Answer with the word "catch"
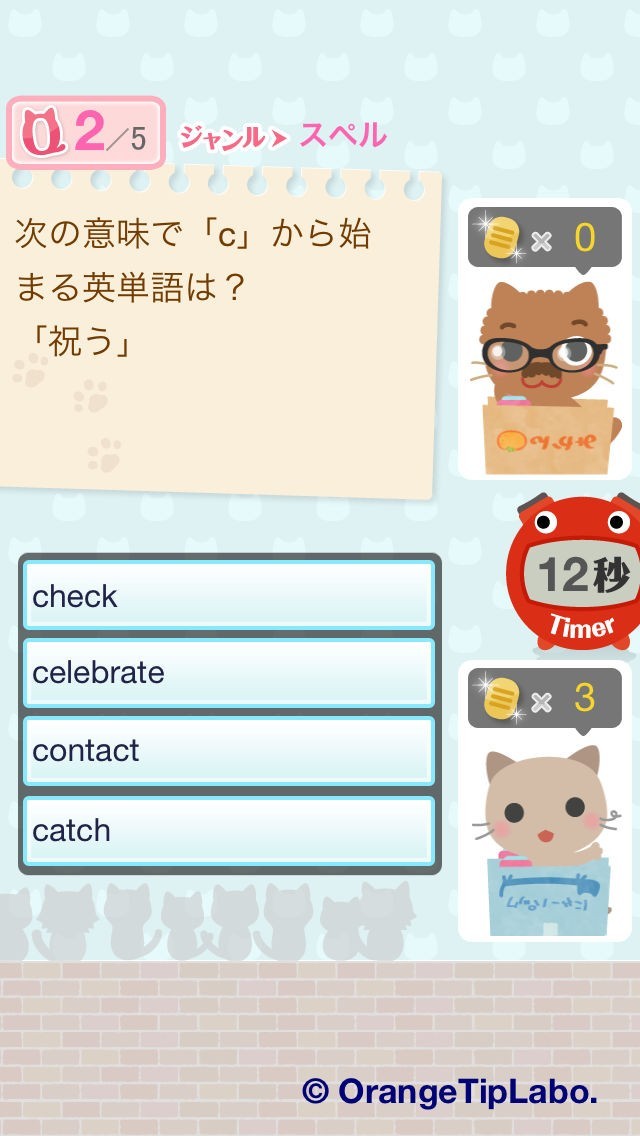This screenshot has width=640, height=1136. (x=229, y=830)
